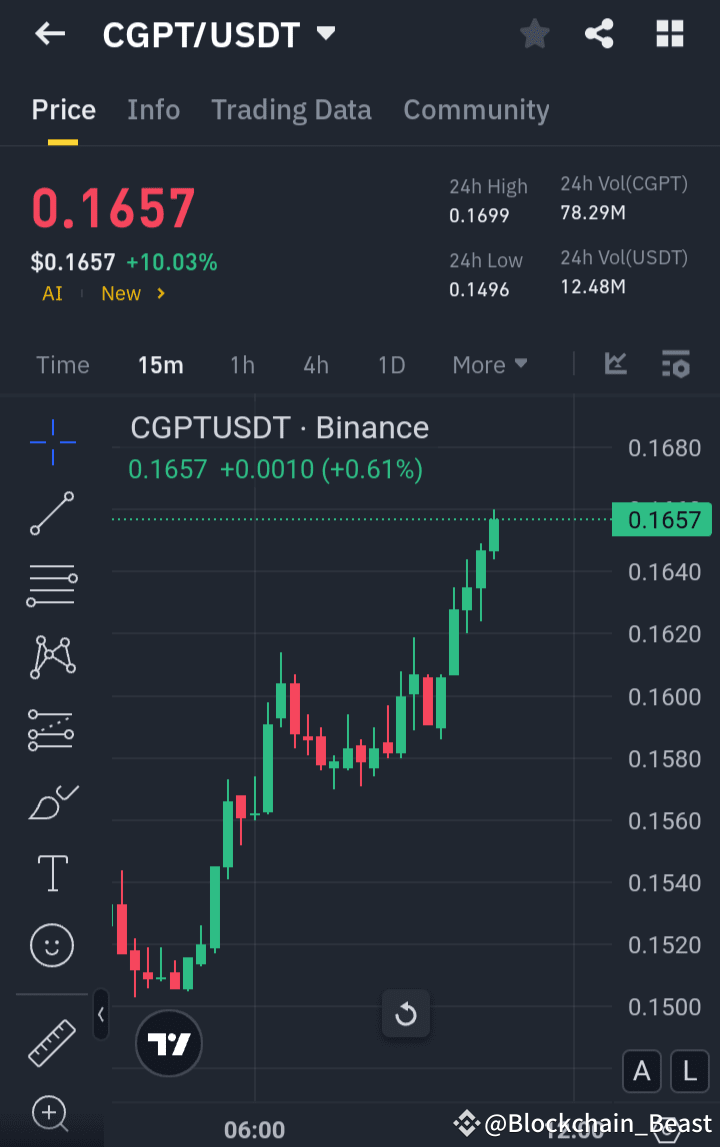Image resolution: width=720 pixels, height=1147 pixels.
Task: Collapse the drawing toolbar via the chevron
Action: pos(100,1014)
